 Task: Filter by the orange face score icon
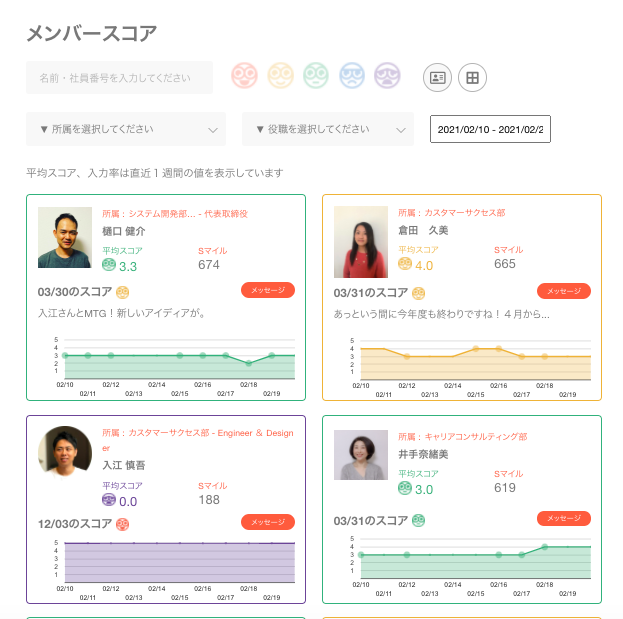pos(280,76)
